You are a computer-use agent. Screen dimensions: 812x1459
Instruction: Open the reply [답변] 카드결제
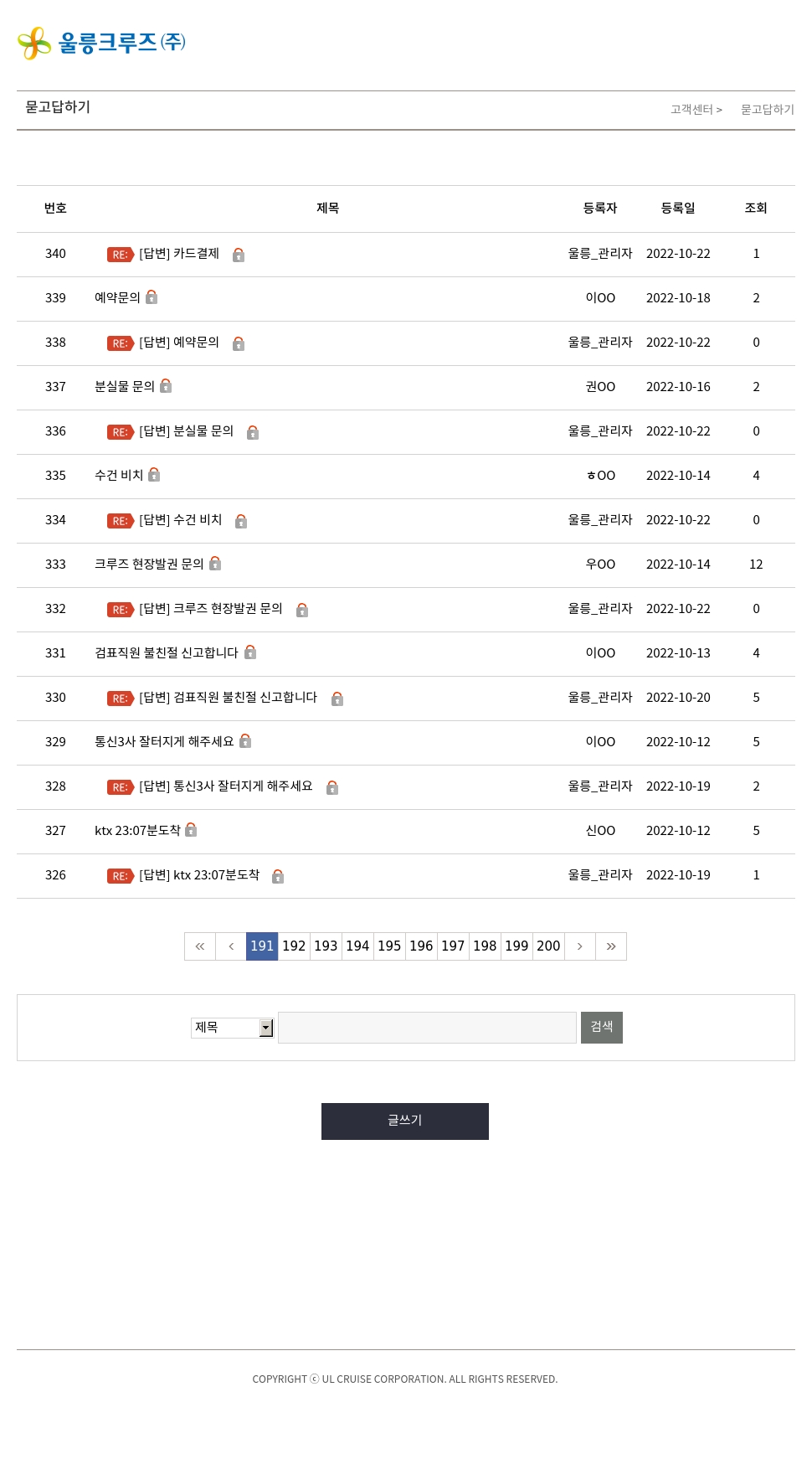tap(179, 254)
